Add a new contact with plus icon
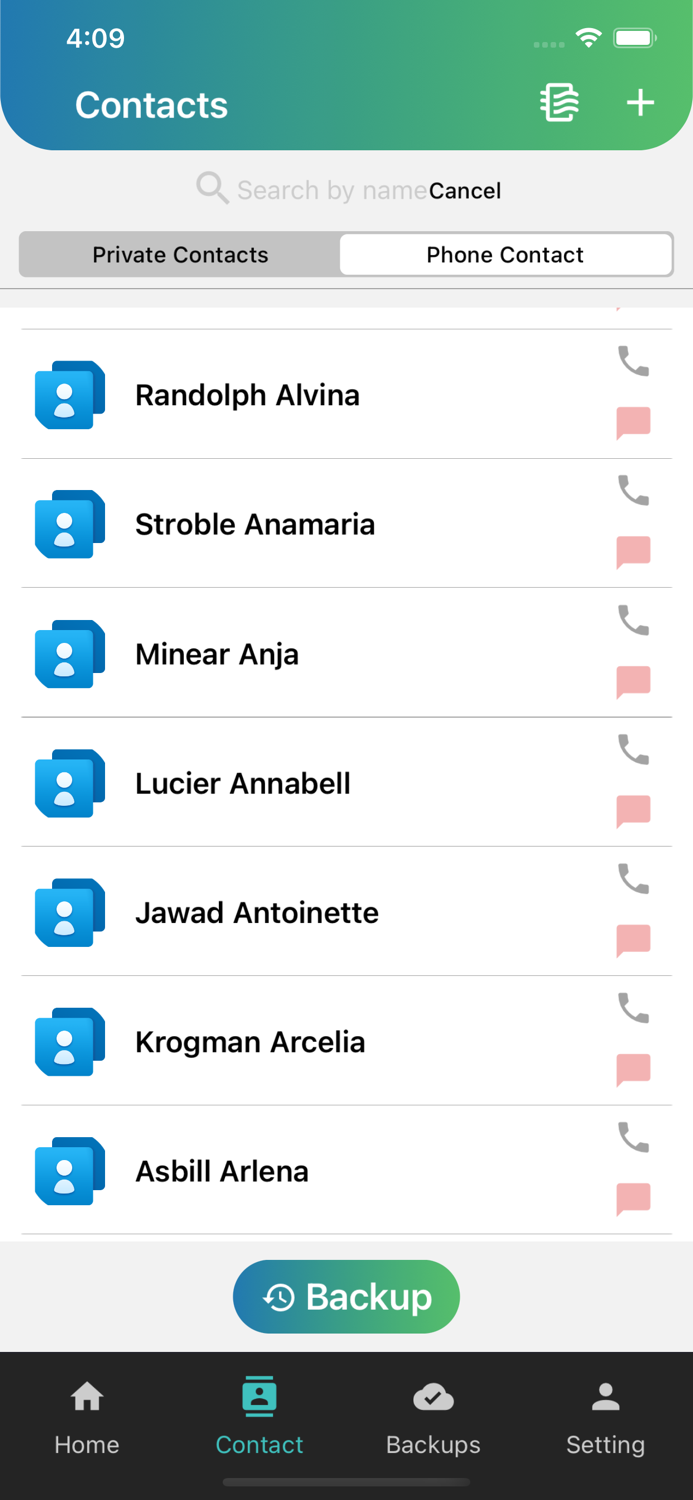 pyautogui.click(x=640, y=103)
